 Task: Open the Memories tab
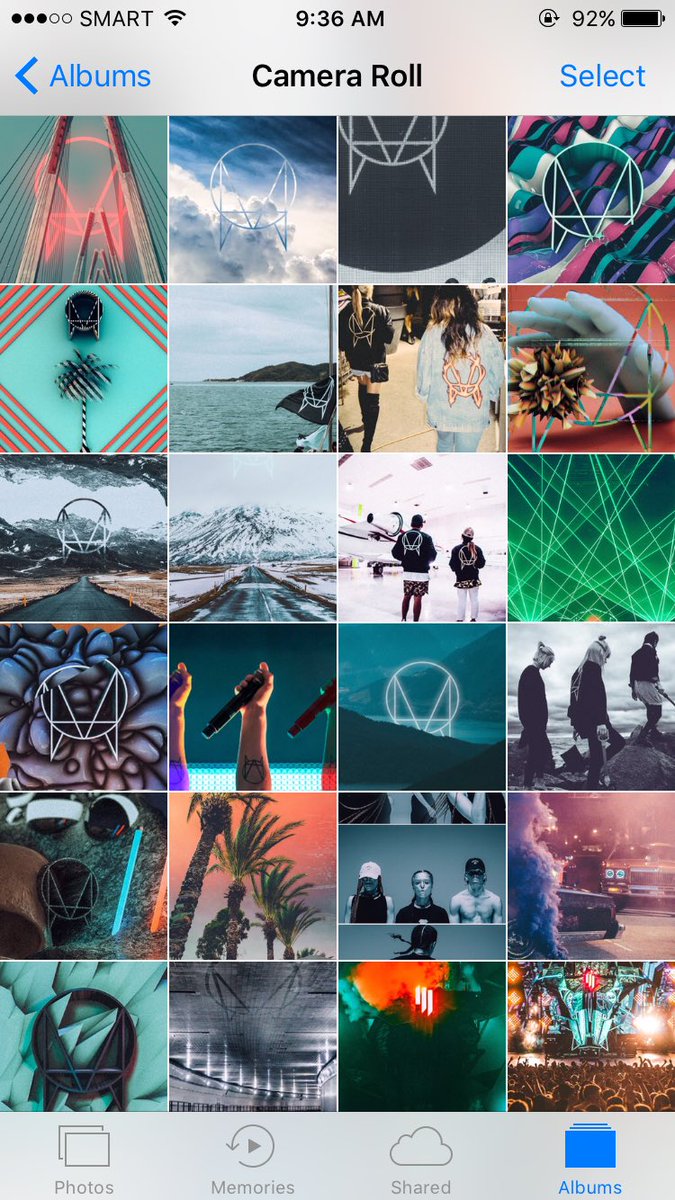[x=253, y=1158]
